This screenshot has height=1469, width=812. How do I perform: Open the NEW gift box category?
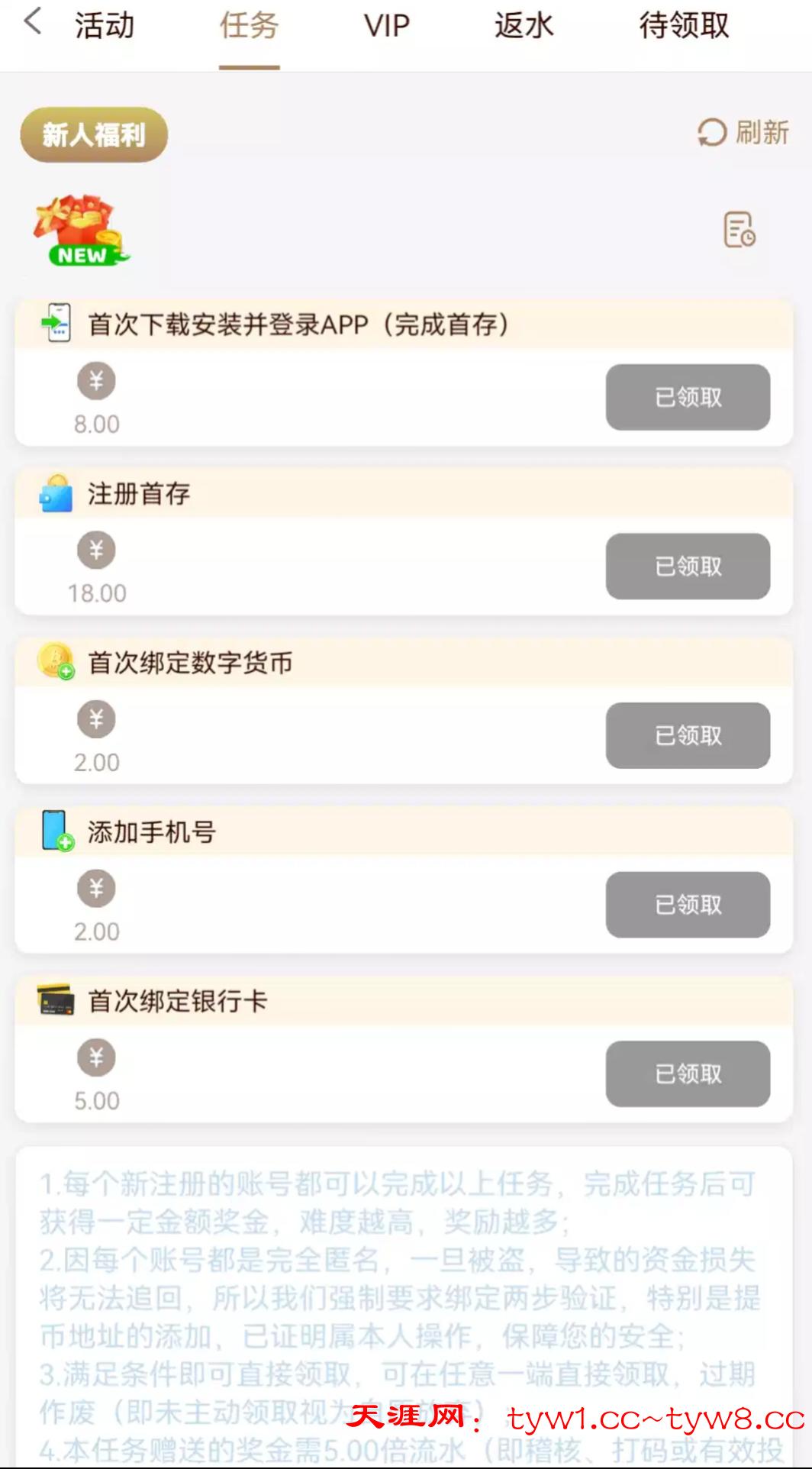click(79, 231)
